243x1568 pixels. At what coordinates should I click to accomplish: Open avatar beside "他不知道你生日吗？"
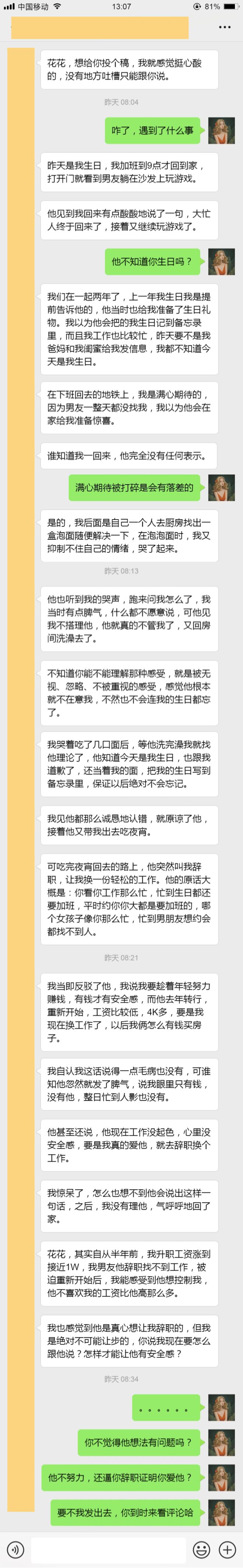[221, 262]
